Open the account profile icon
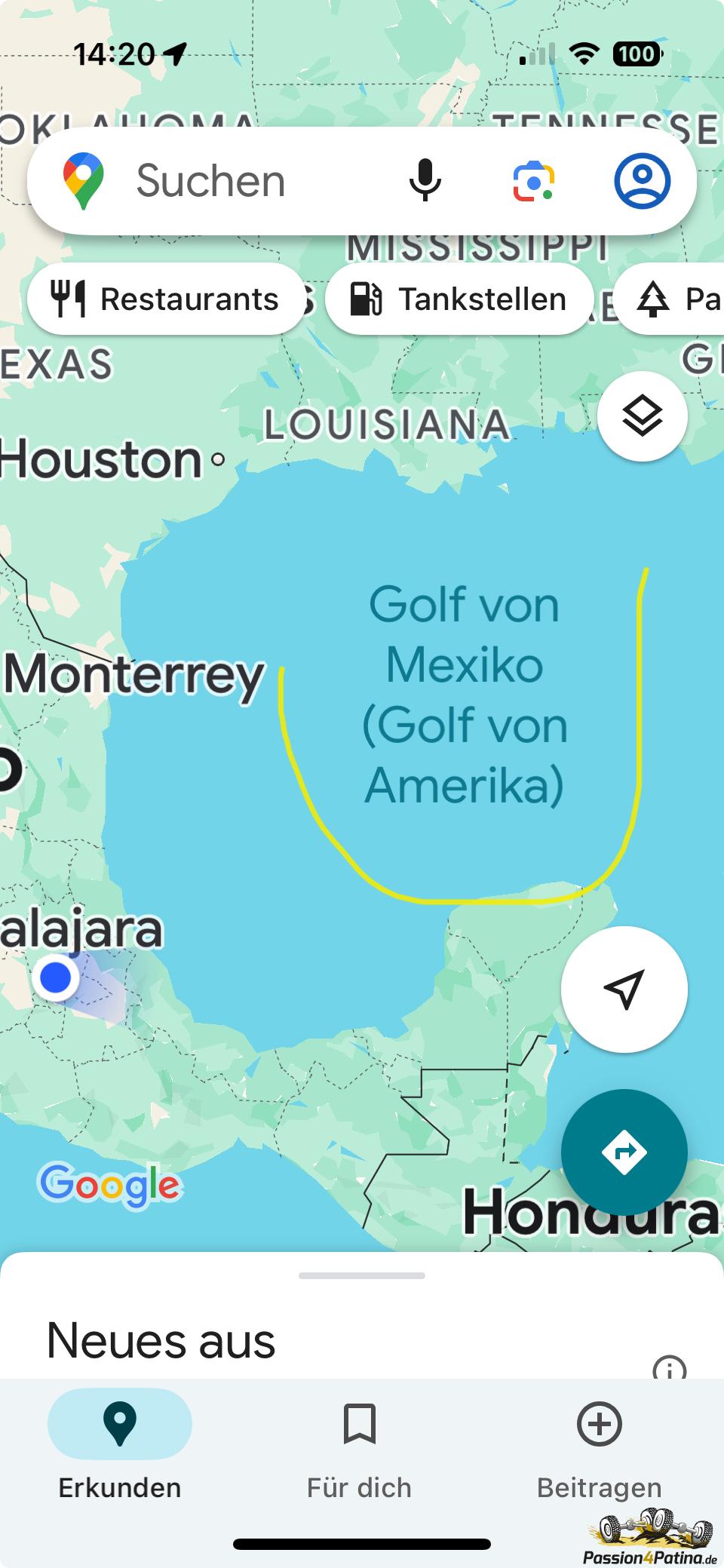Viewport: 724px width, 1568px height. [643, 181]
